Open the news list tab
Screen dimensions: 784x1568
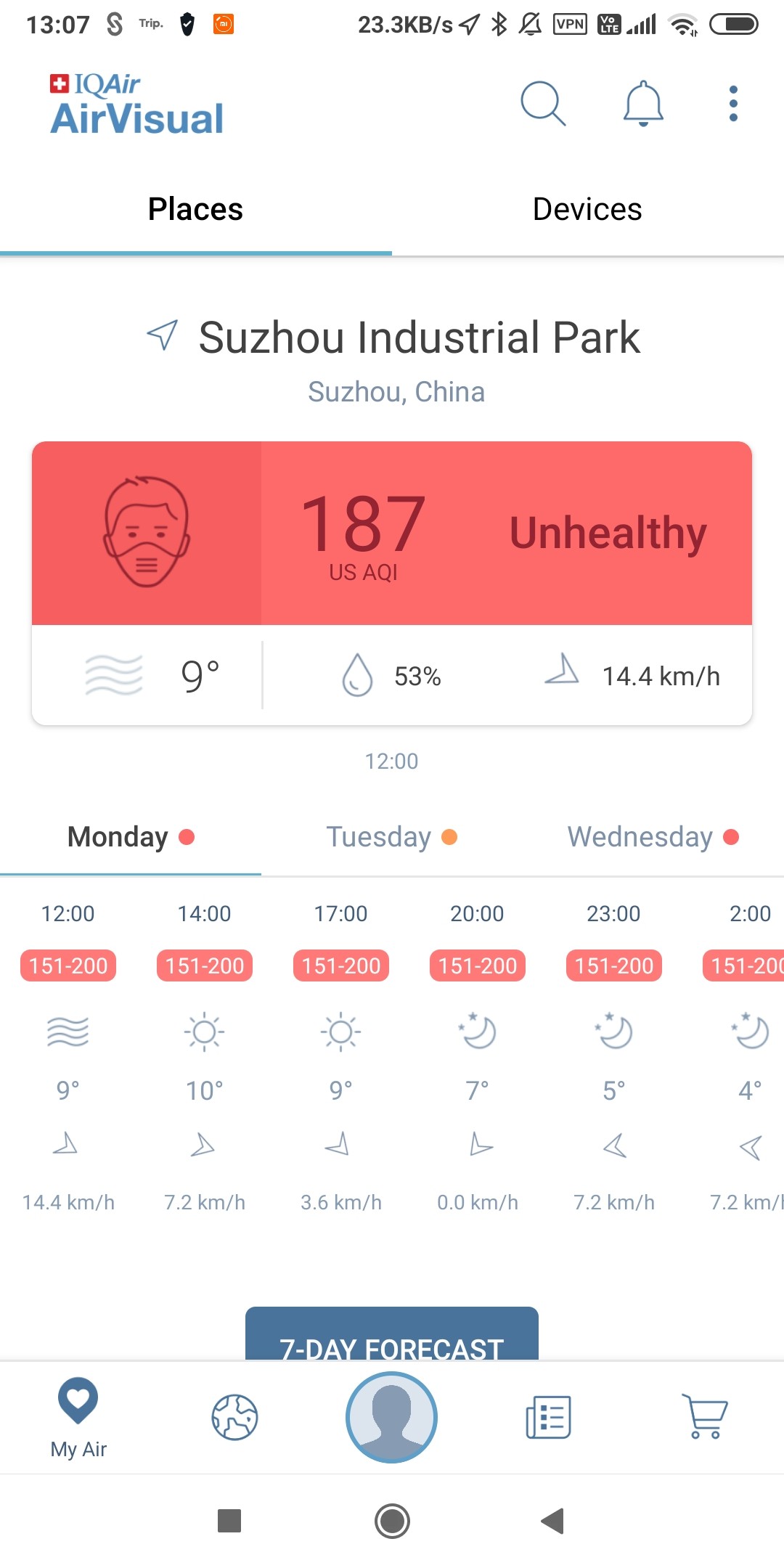pos(548,1417)
